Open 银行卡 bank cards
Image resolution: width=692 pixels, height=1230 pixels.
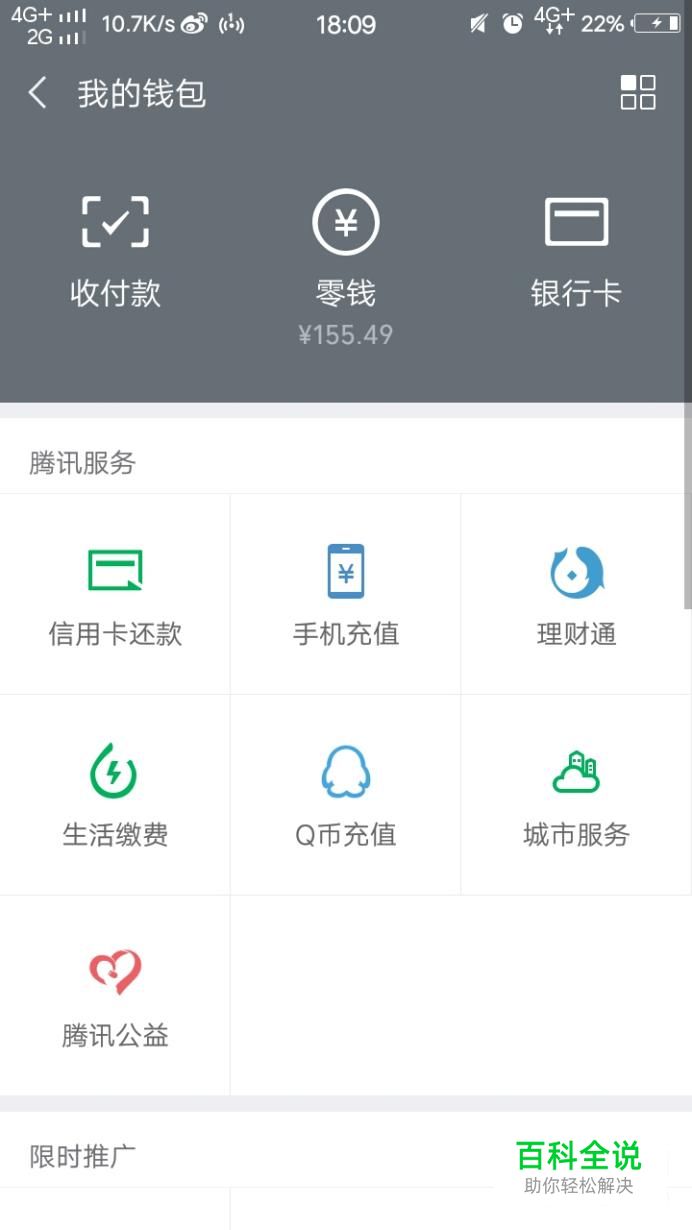[576, 251]
